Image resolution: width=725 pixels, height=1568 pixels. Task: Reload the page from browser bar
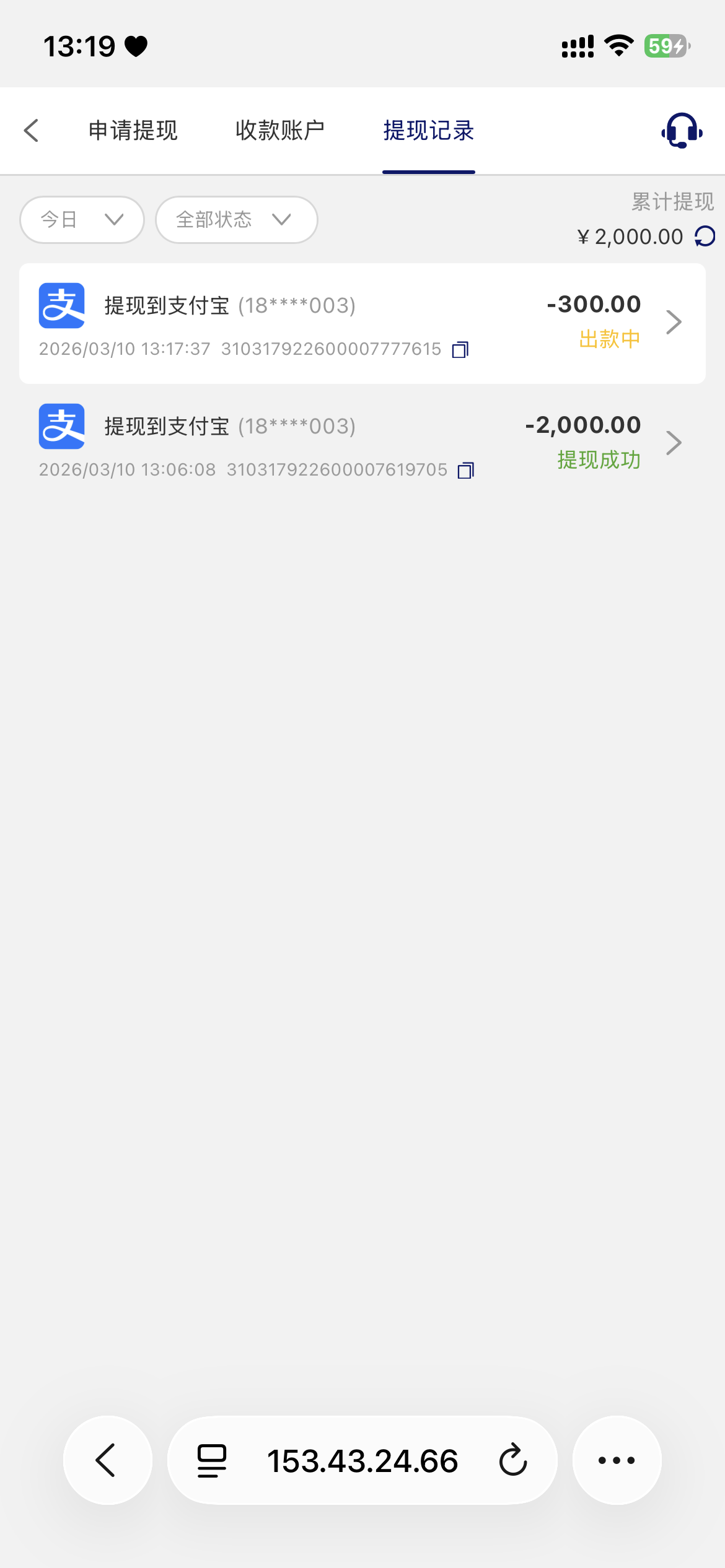pyautogui.click(x=513, y=1461)
